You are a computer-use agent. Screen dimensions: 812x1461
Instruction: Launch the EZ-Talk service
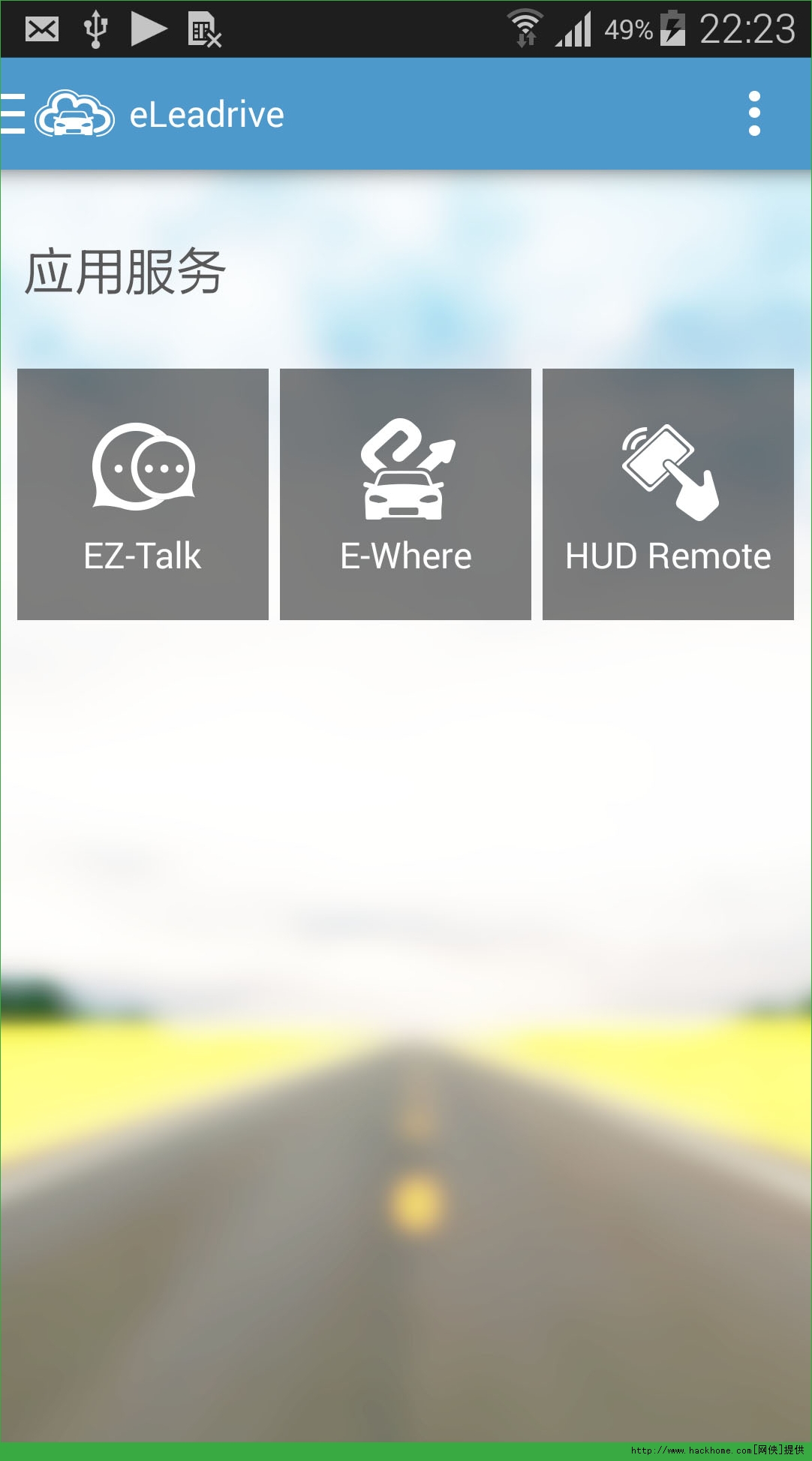click(x=143, y=494)
